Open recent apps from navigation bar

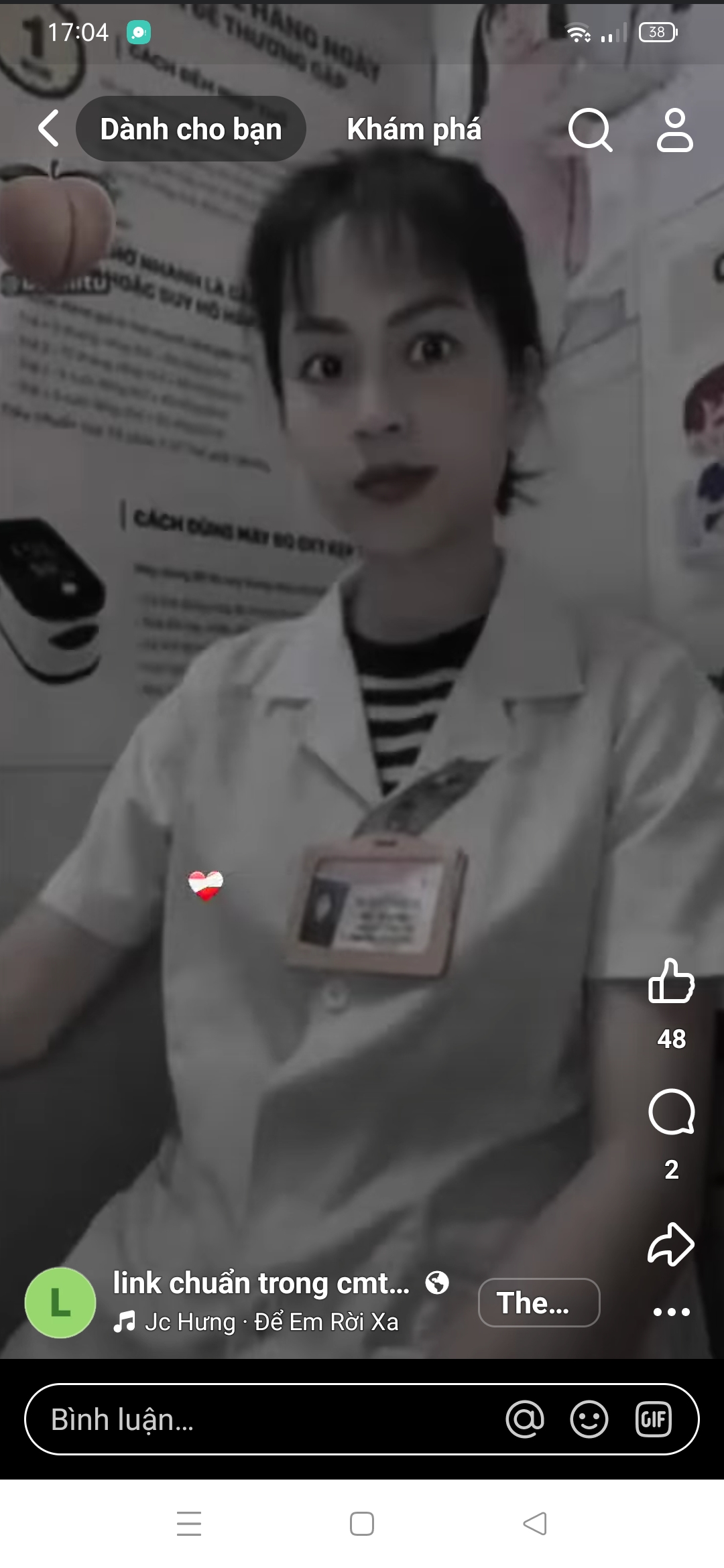pyautogui.click(x=189, y=1524)
